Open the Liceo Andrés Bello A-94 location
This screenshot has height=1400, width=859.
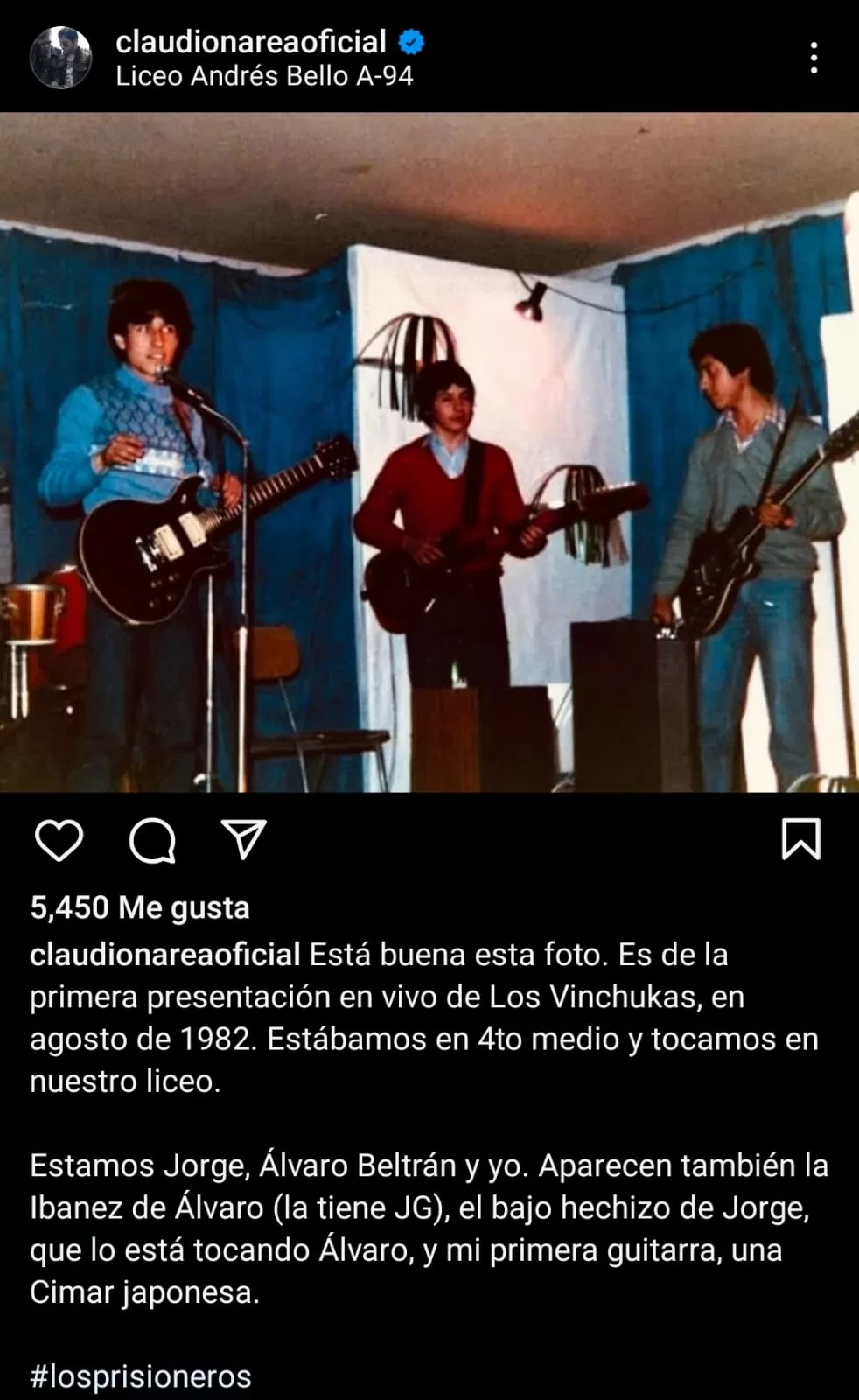(264, 77)
